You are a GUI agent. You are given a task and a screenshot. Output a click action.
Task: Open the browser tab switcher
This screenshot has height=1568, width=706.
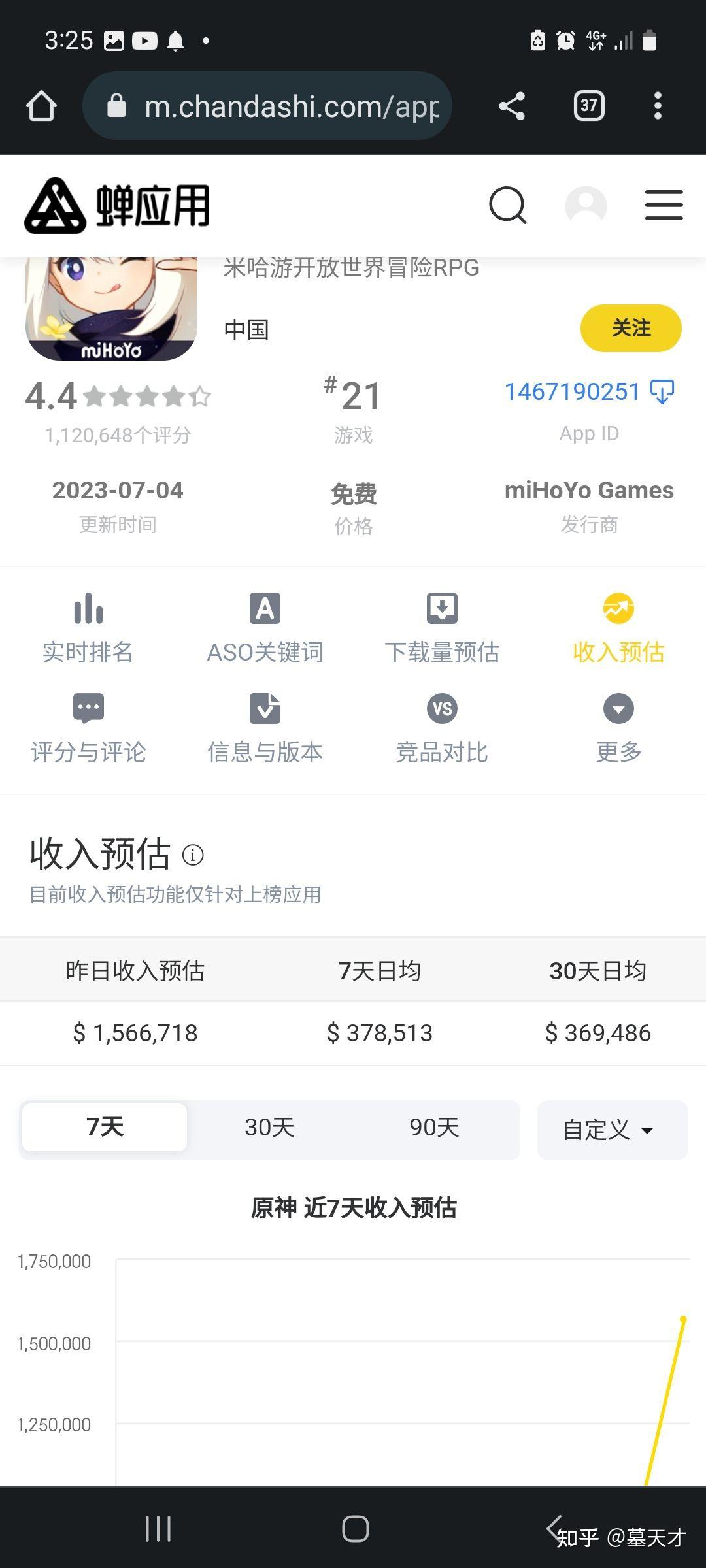588,106
